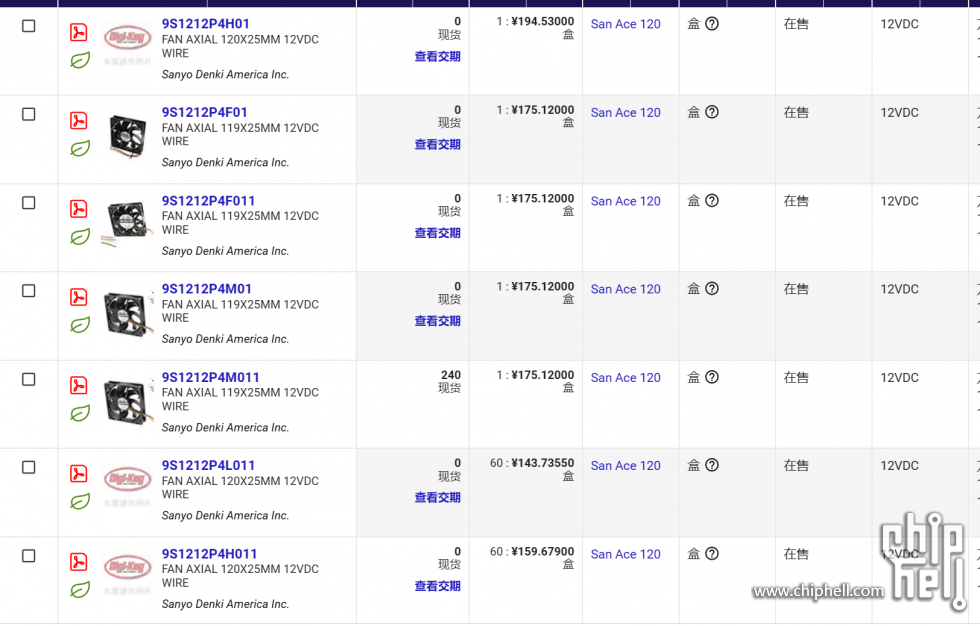Open the 9S1212P4F01 fan product image
980x626 pixels.
[127, 136]
